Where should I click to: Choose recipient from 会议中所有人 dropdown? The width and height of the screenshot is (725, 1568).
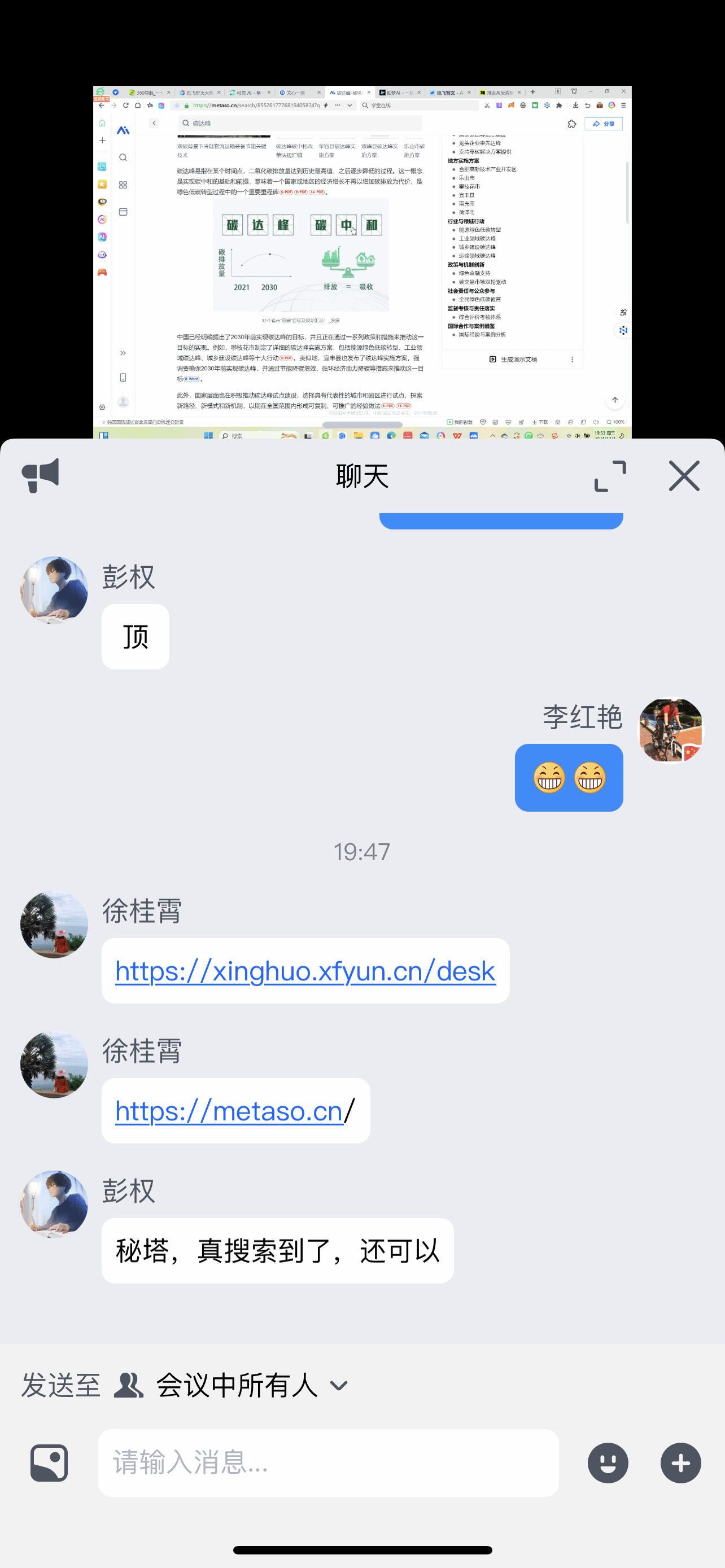[251, 1385]
